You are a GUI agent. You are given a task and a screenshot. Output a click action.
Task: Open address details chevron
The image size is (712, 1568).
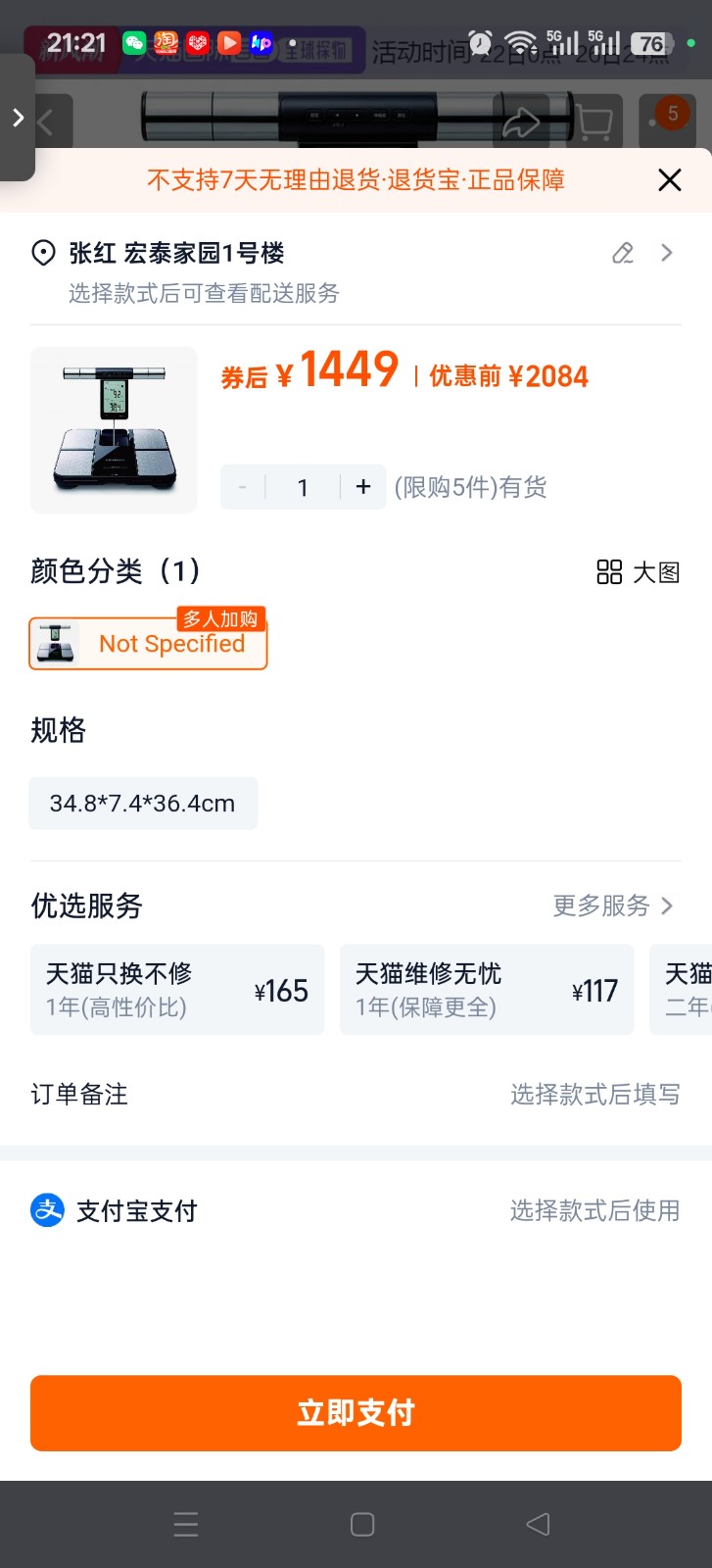tap(667, 254)
